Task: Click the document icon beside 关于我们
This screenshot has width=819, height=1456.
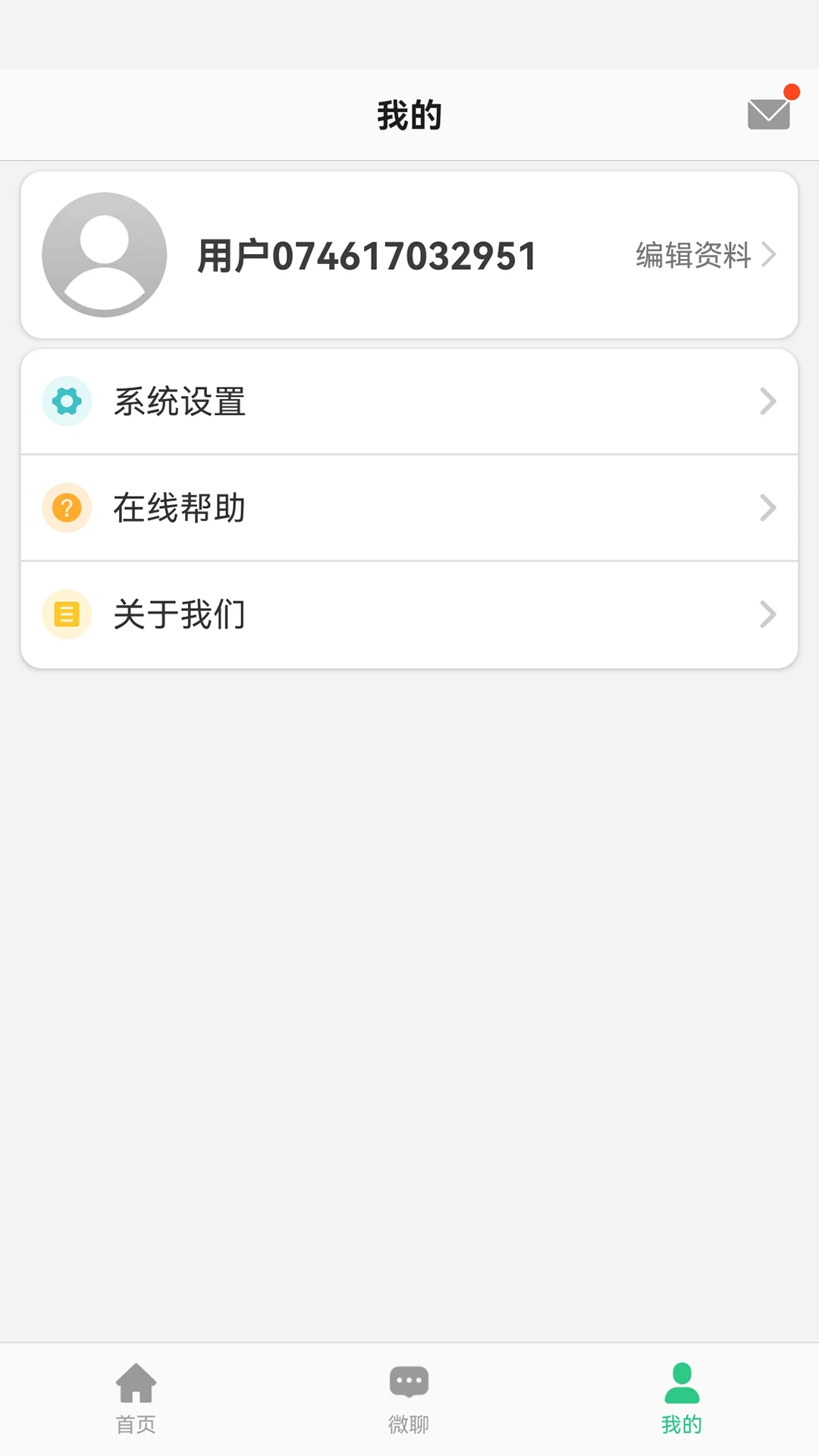Action: [x=66, y=614]
